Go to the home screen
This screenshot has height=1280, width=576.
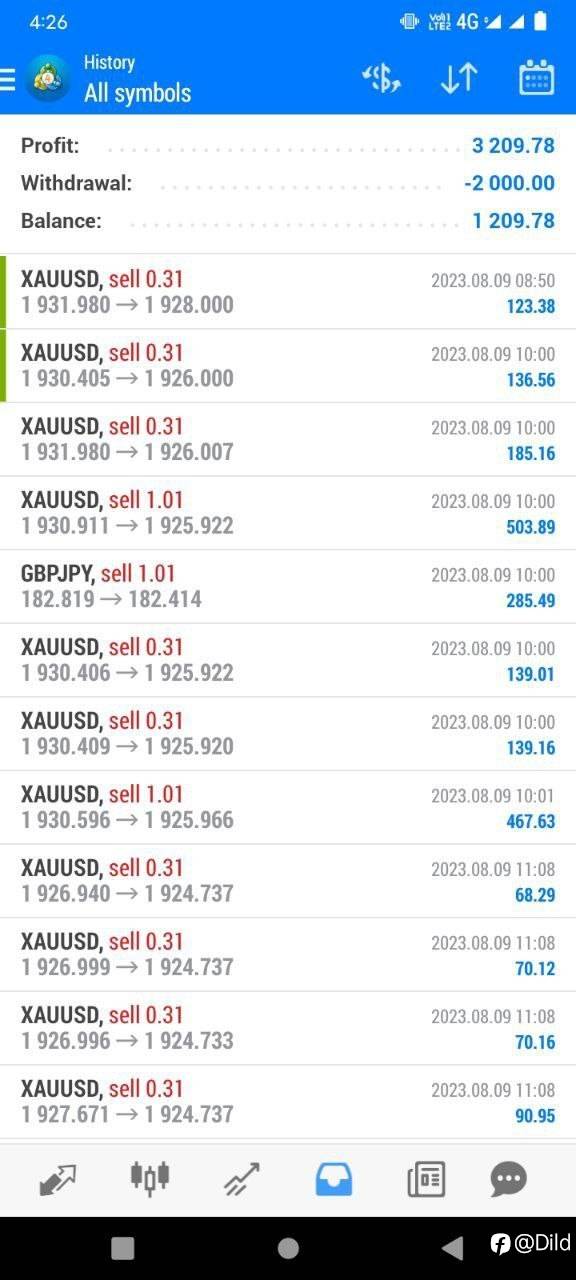click(x=288, y=1247)
